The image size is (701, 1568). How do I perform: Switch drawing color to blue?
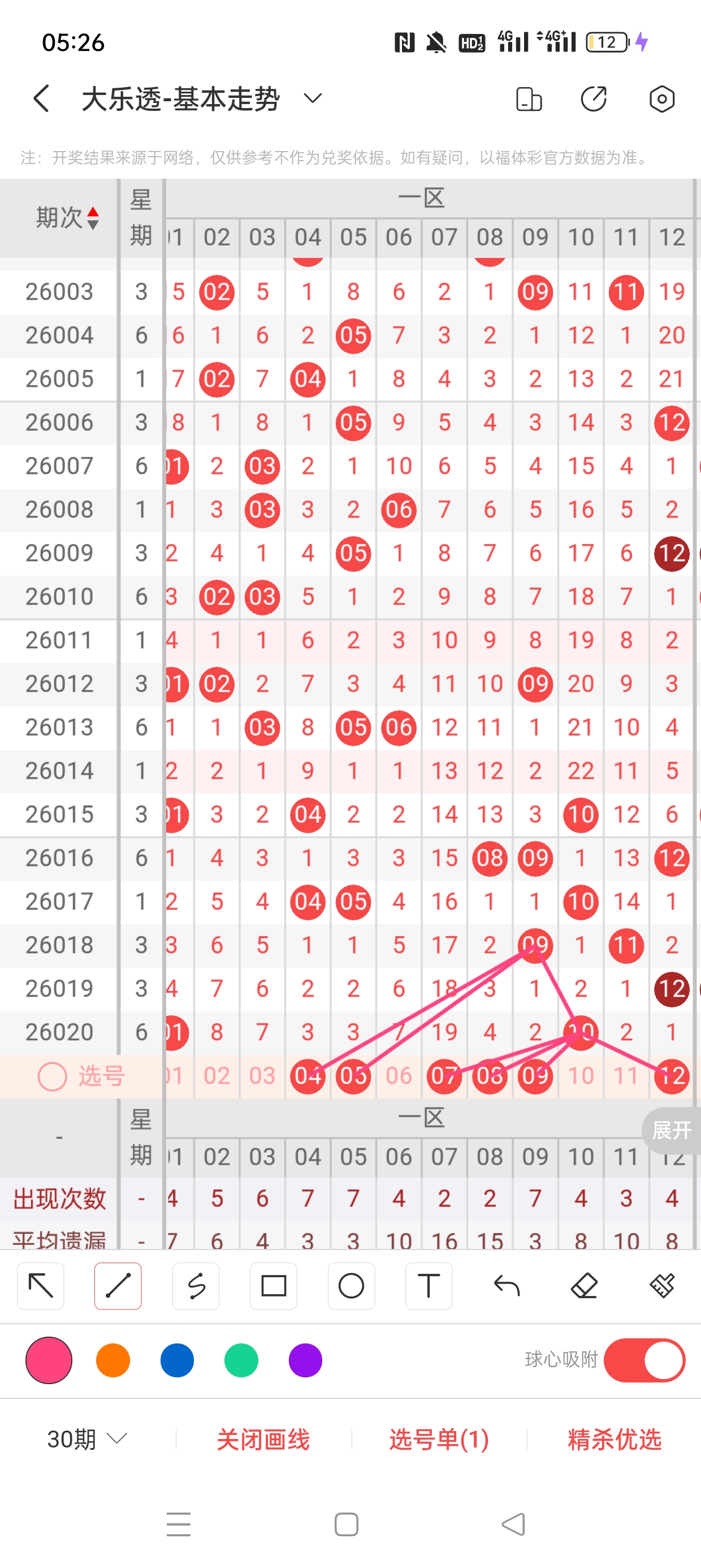pos(177,1360)
